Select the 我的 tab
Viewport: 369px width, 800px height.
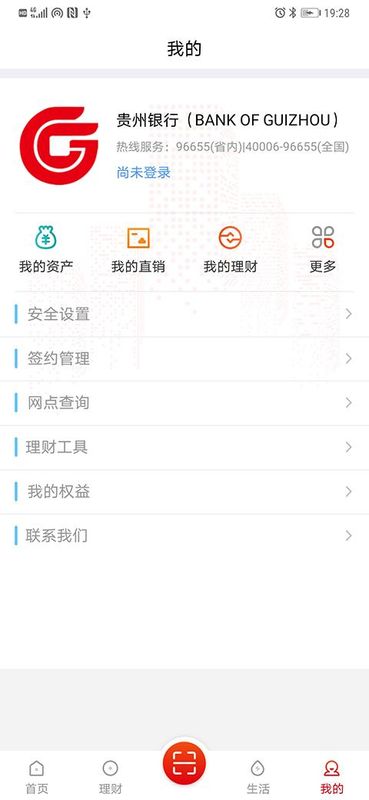[332, 777]
